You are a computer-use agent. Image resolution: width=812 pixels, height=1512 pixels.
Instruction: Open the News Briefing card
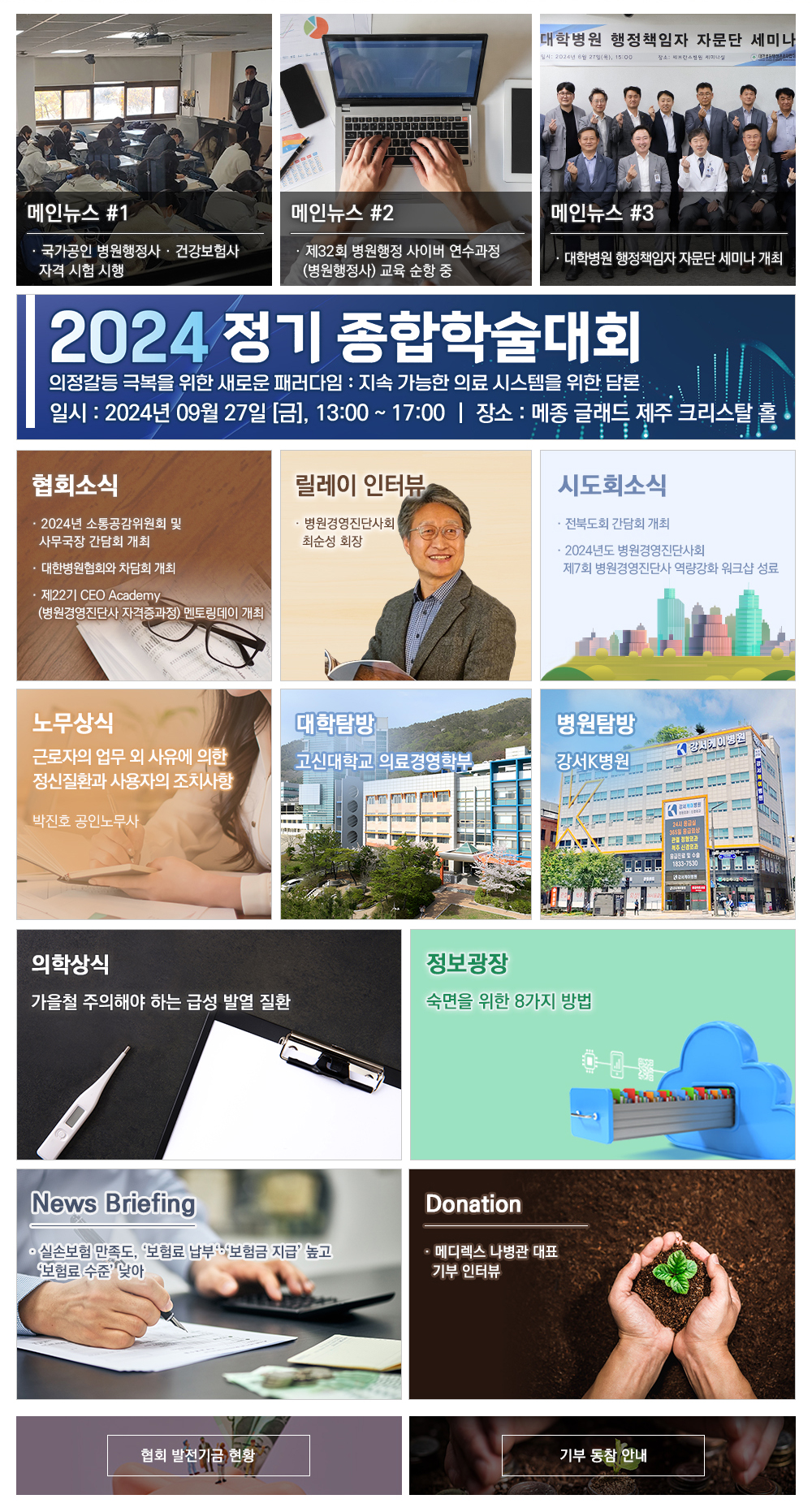[x=209, y=1284]
